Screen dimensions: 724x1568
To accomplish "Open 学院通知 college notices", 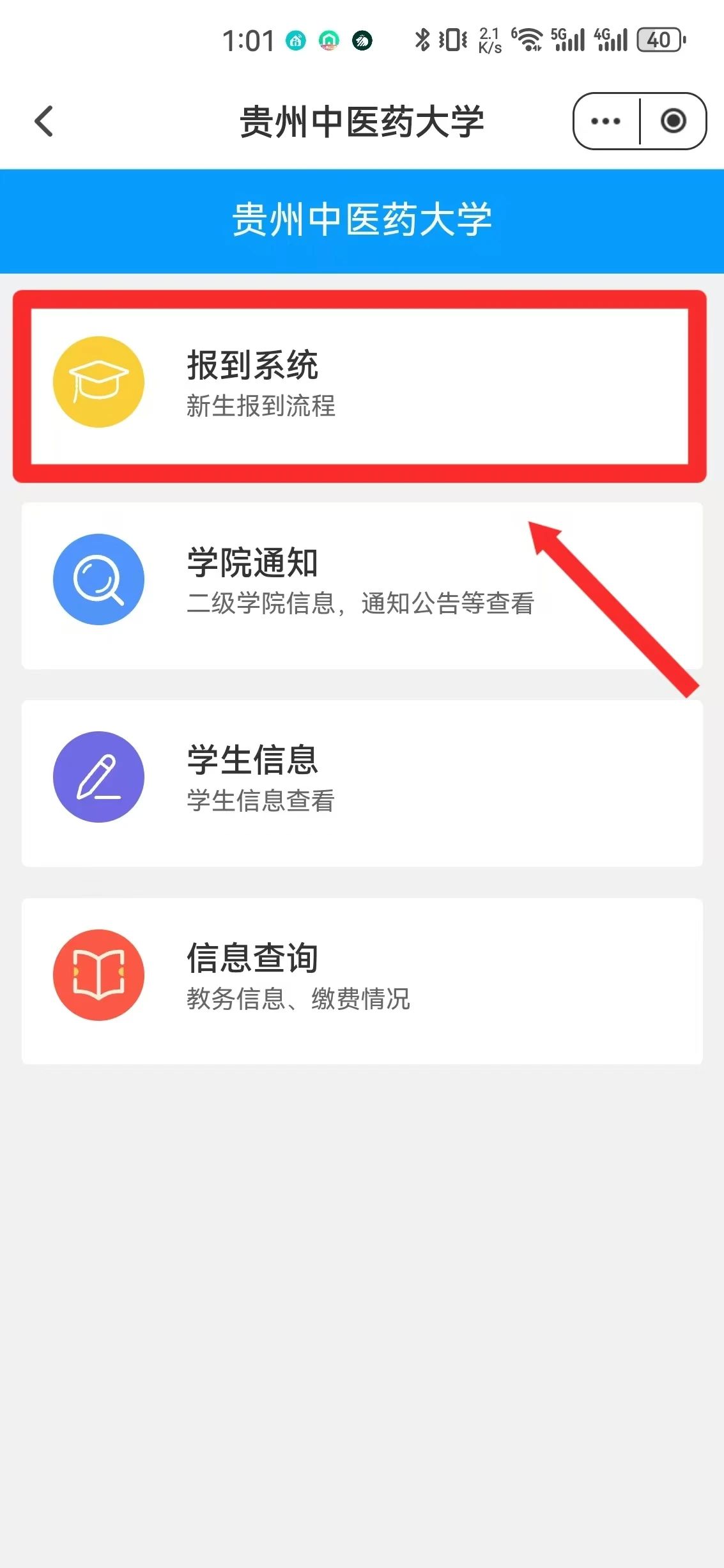I will point(362,585).
